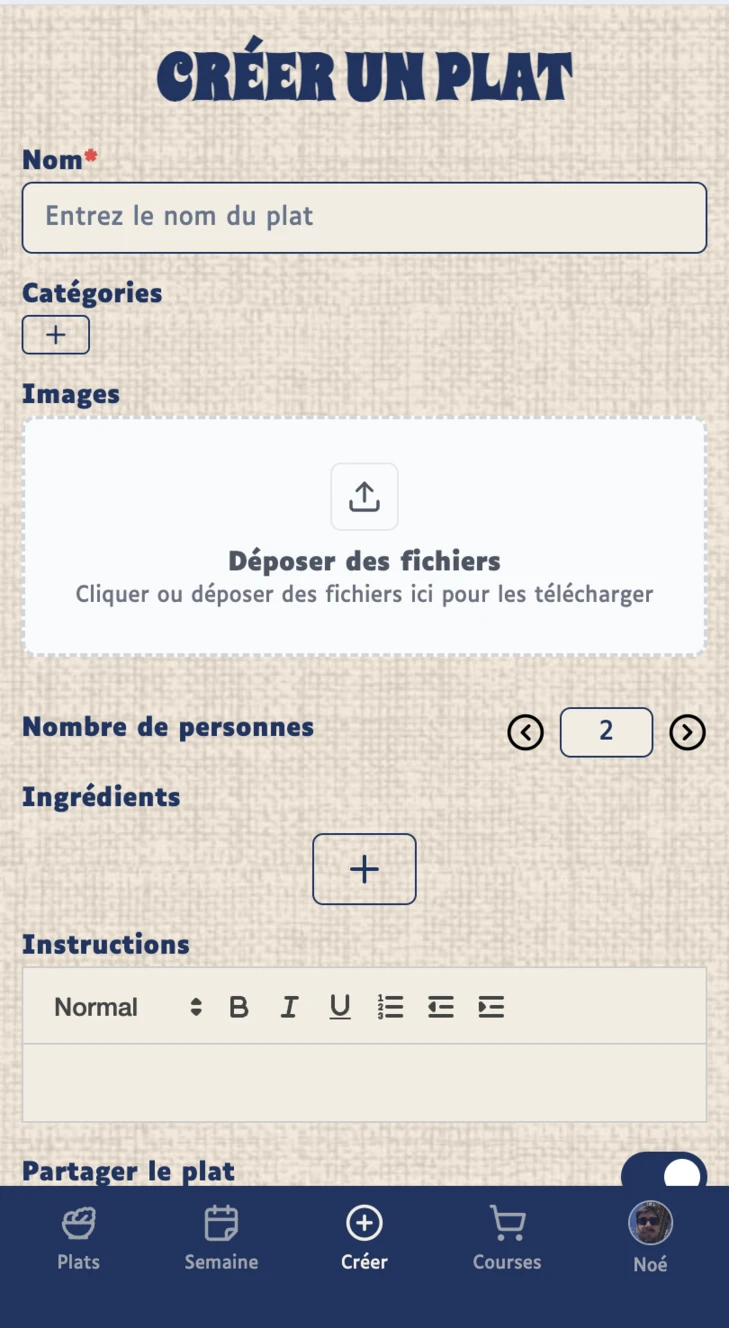Increase the number of people
Screen dimensions: 729x1328
[687, 733]
